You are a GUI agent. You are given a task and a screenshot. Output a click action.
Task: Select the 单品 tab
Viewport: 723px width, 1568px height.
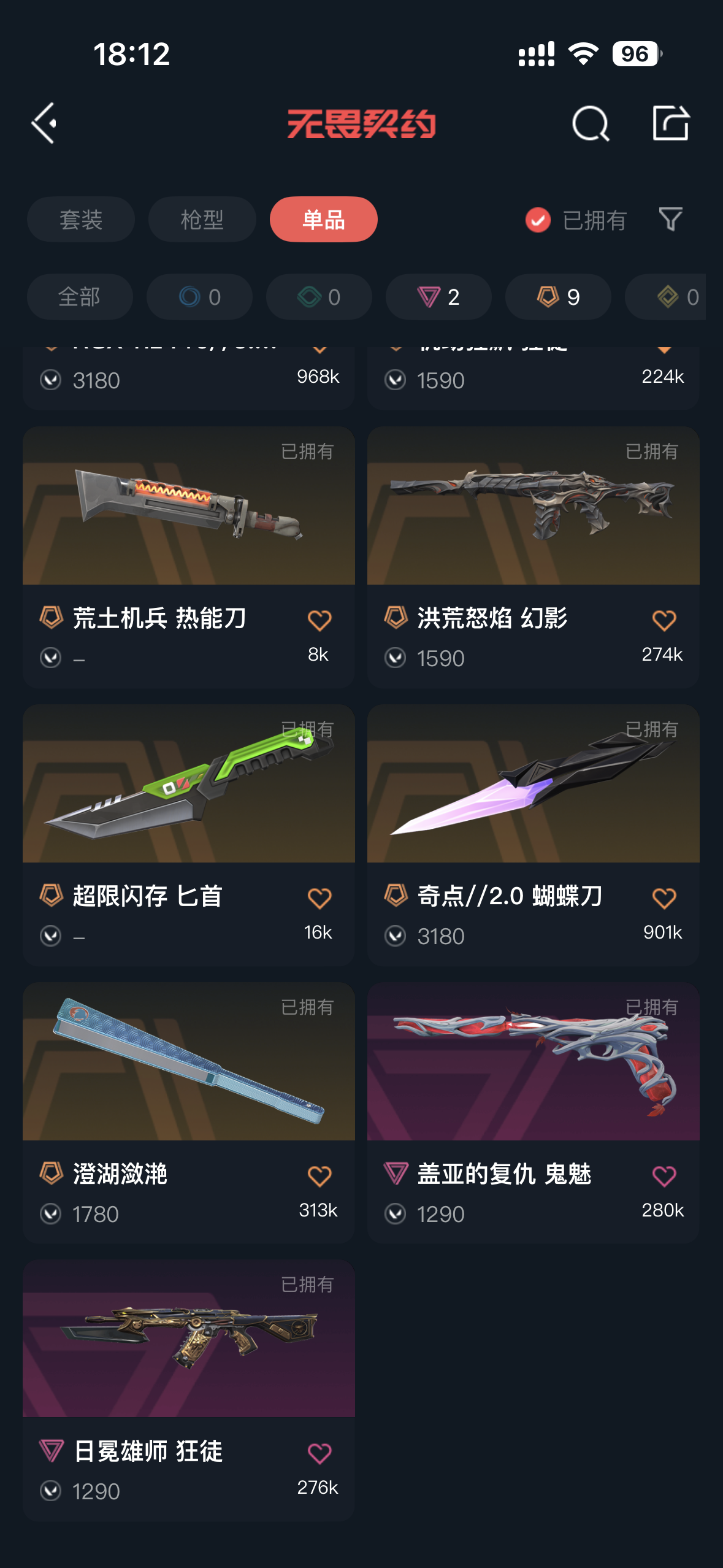pos(323,220)
